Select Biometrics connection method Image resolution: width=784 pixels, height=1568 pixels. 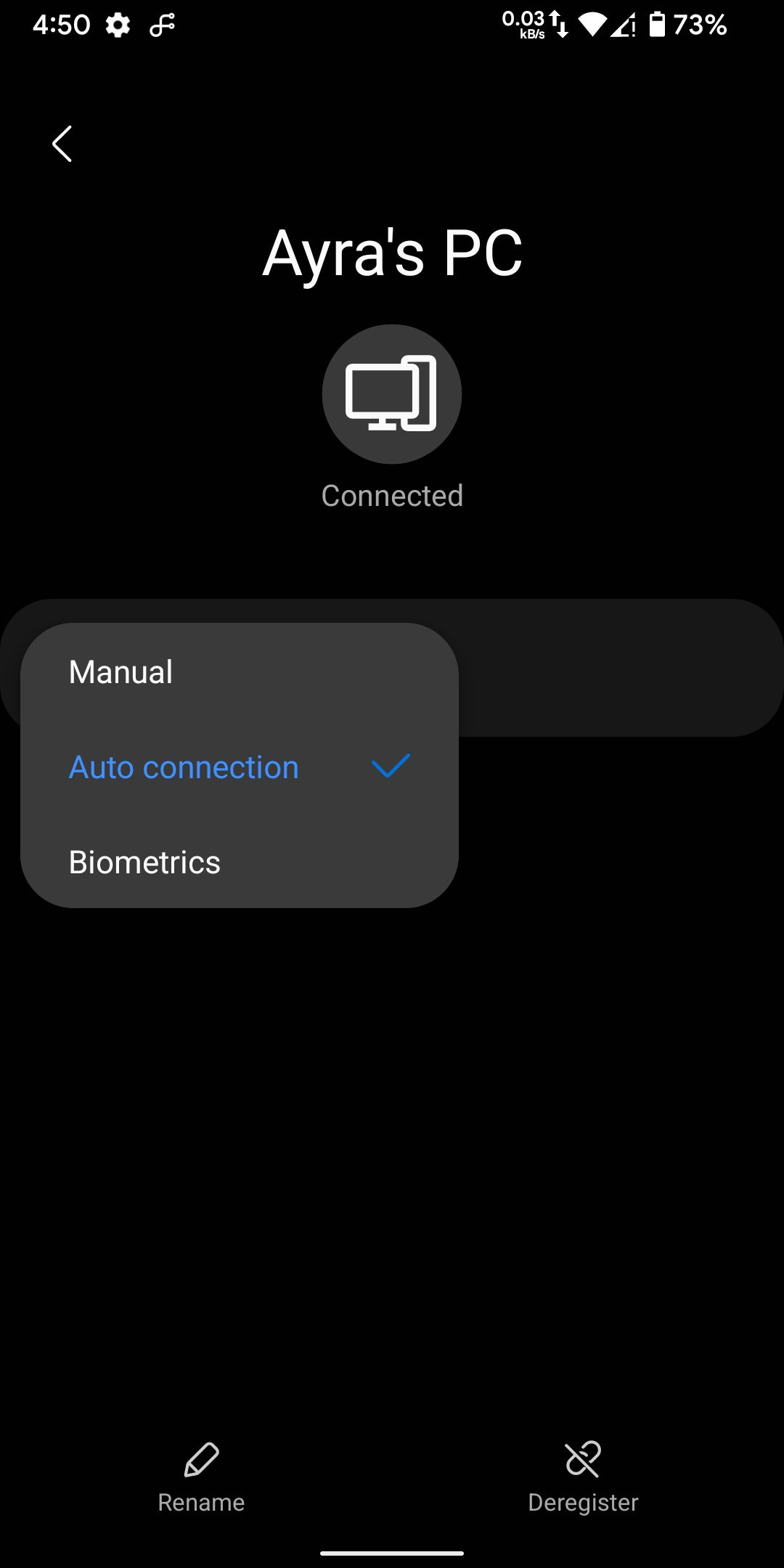[x=144, y=862]
